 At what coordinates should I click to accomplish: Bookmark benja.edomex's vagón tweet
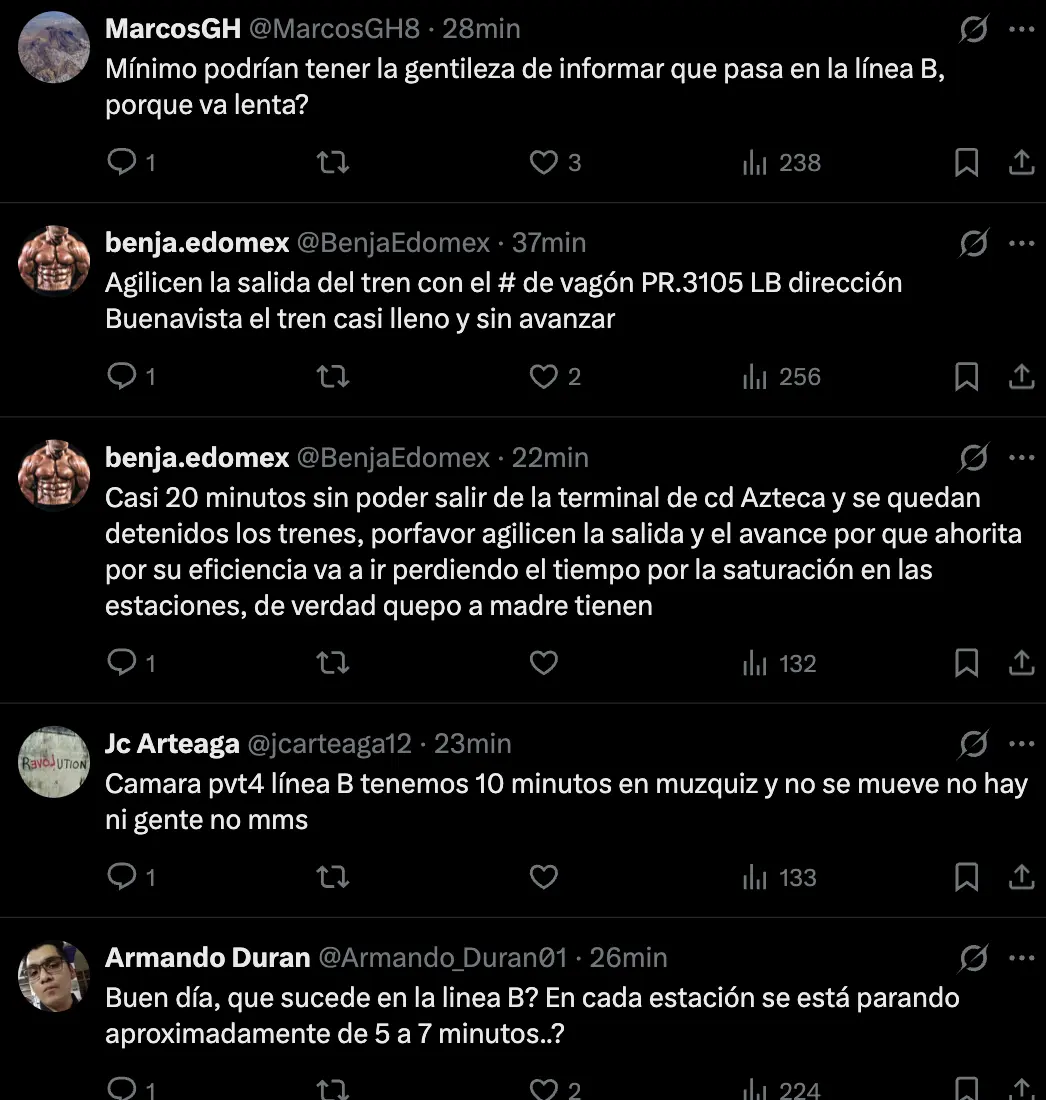965,377
